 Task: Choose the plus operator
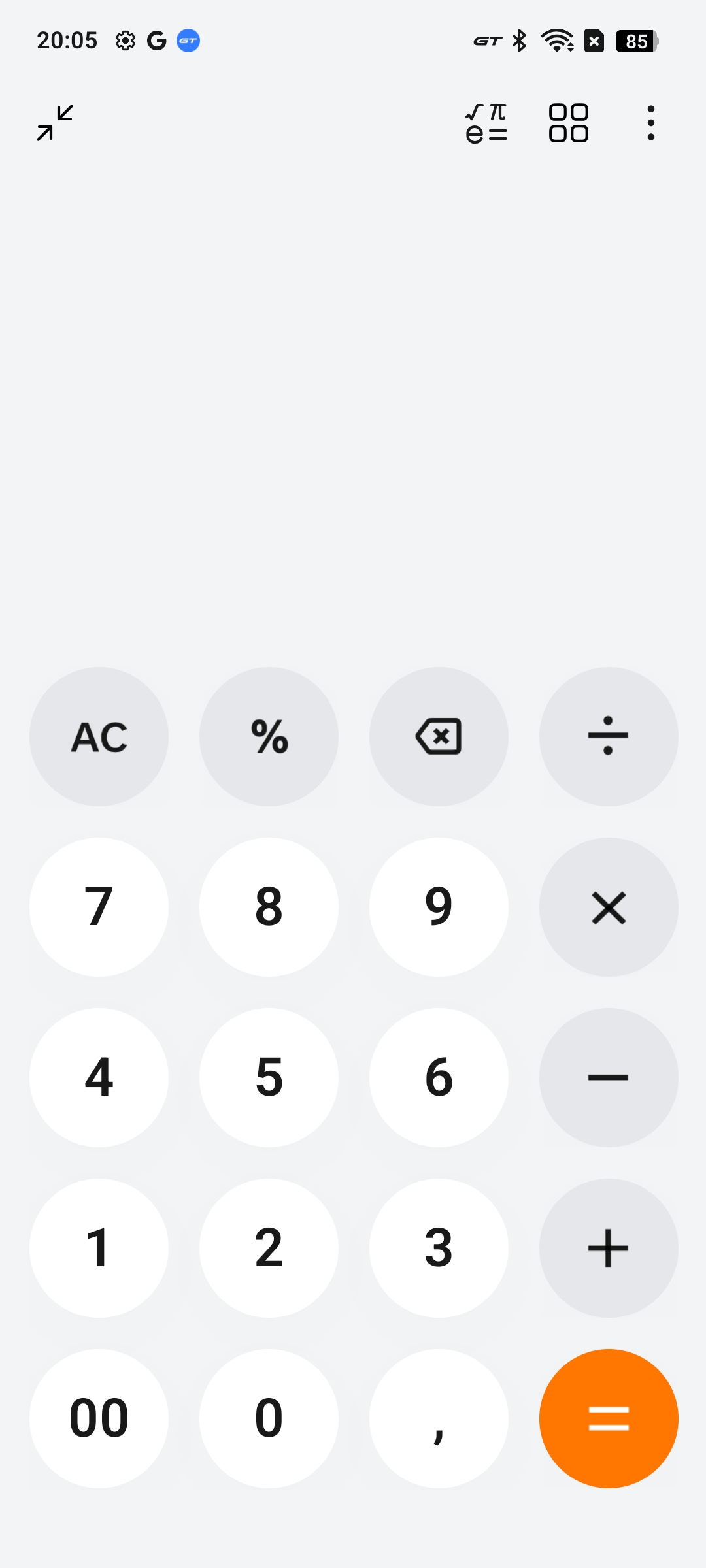coord(609,1248)
